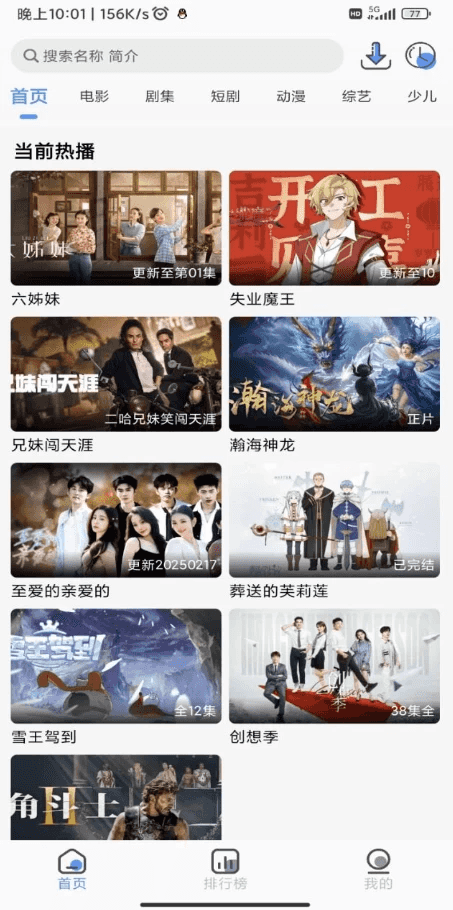This screenshot has width=453, height=910.
Task: Switch to the 剧集 tab
Action: [x=160, y=96]
